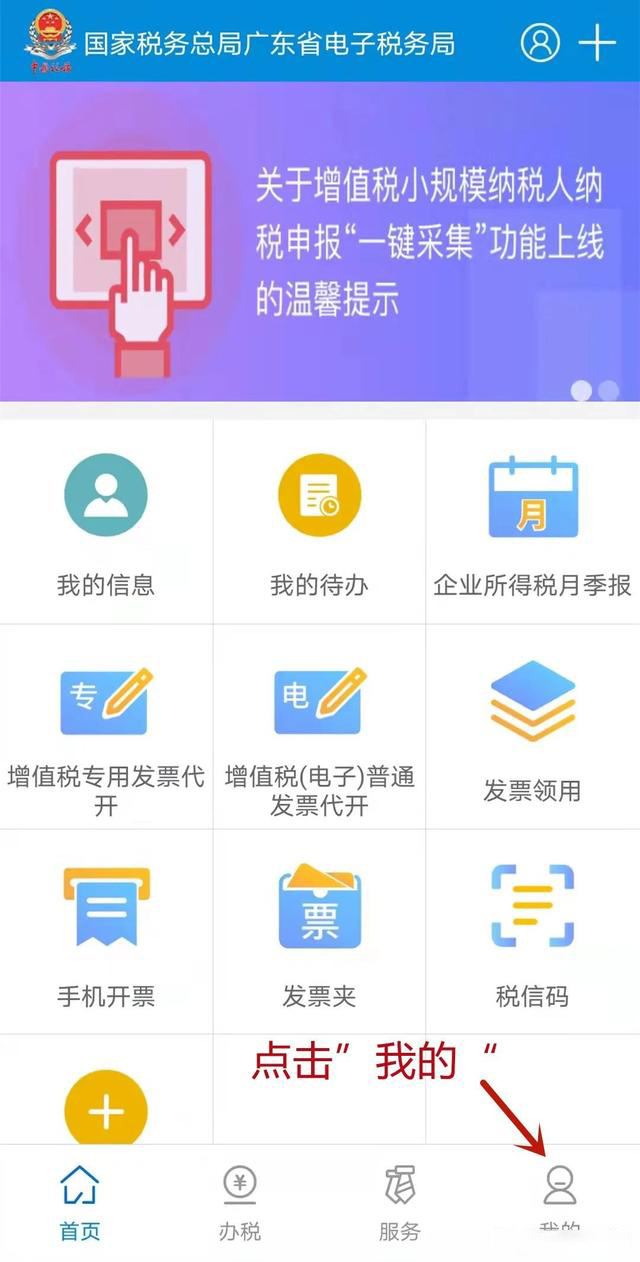Open 发票领用

(532, 728)
